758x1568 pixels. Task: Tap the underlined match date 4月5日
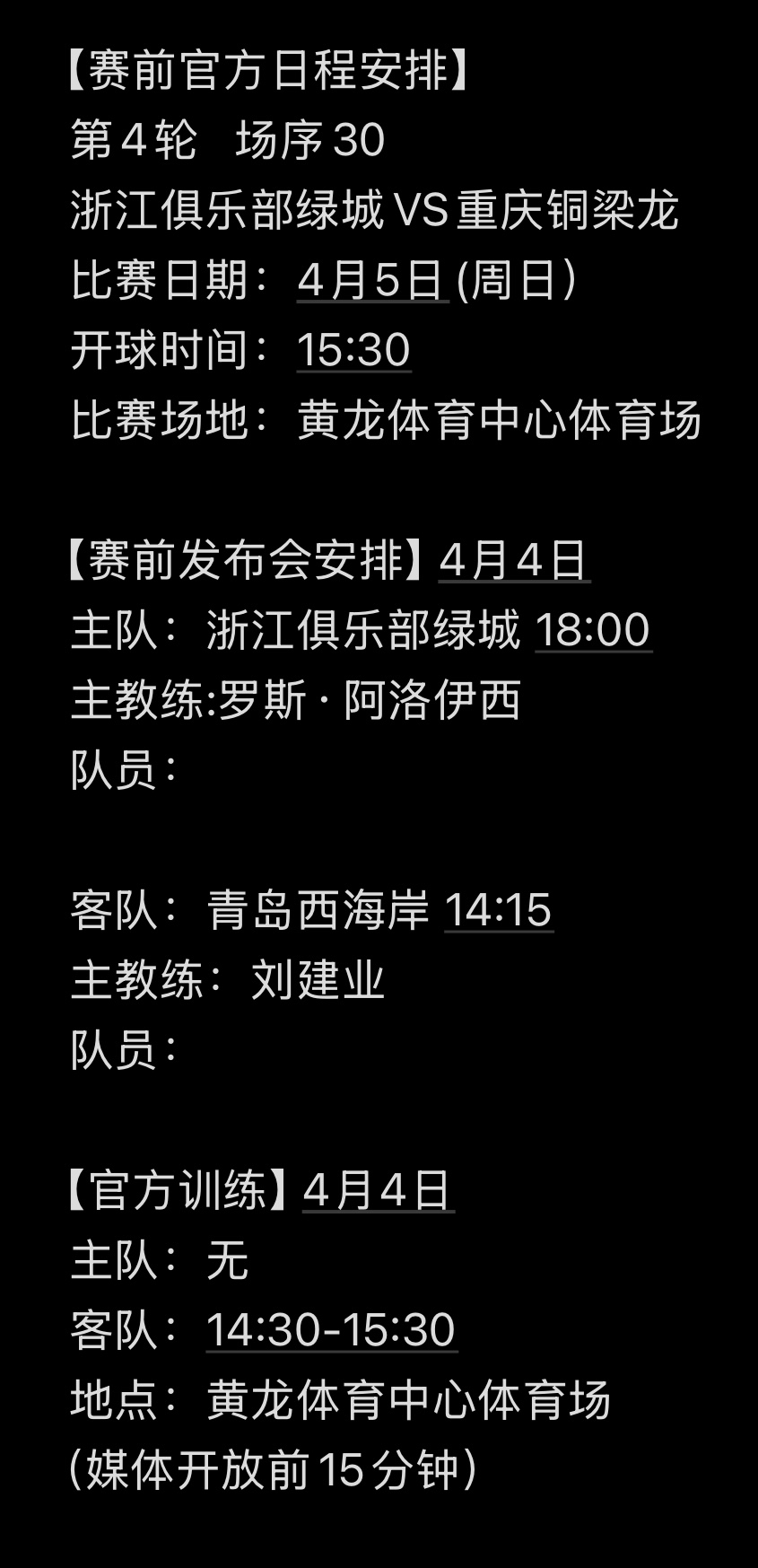pyautogui.click(x=371, y=280)
